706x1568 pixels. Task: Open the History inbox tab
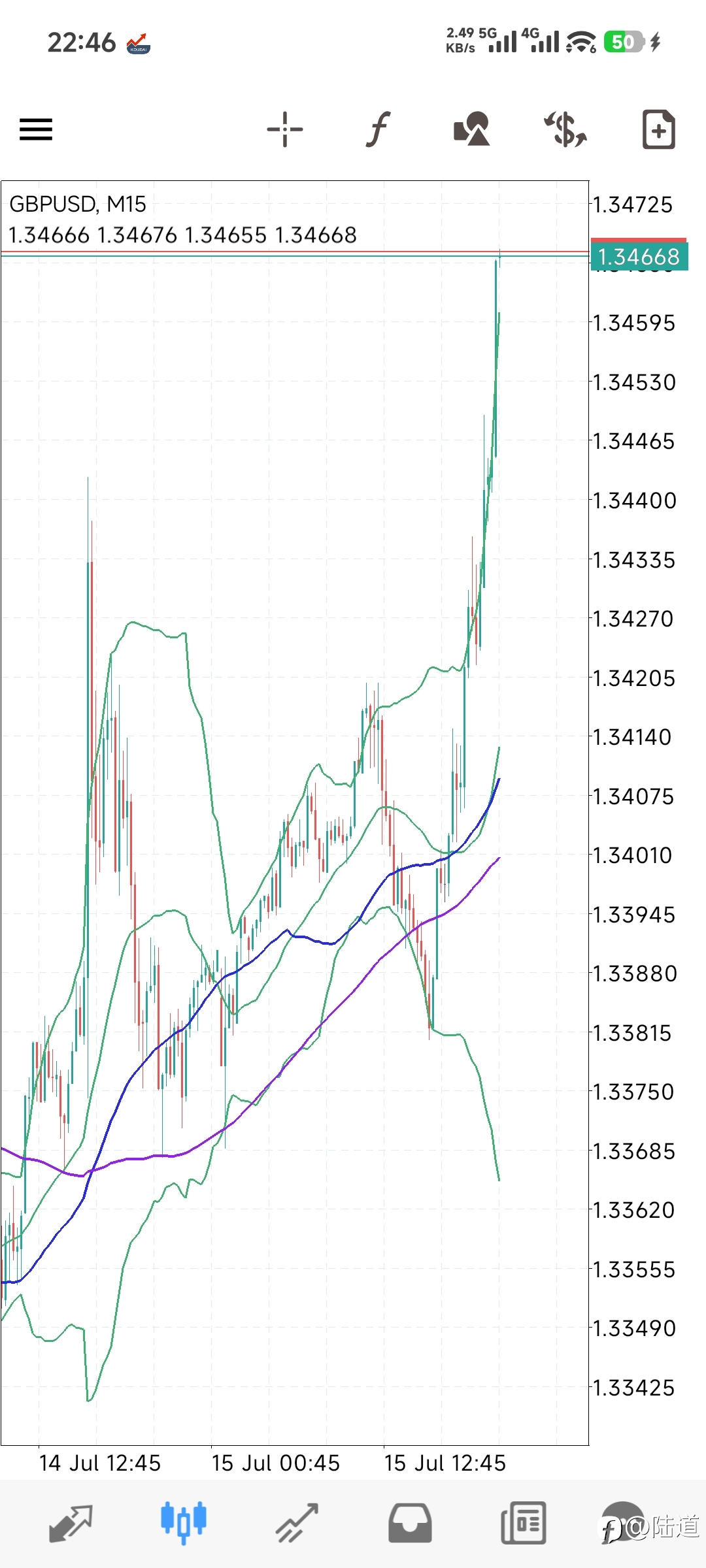point(410,1524)
